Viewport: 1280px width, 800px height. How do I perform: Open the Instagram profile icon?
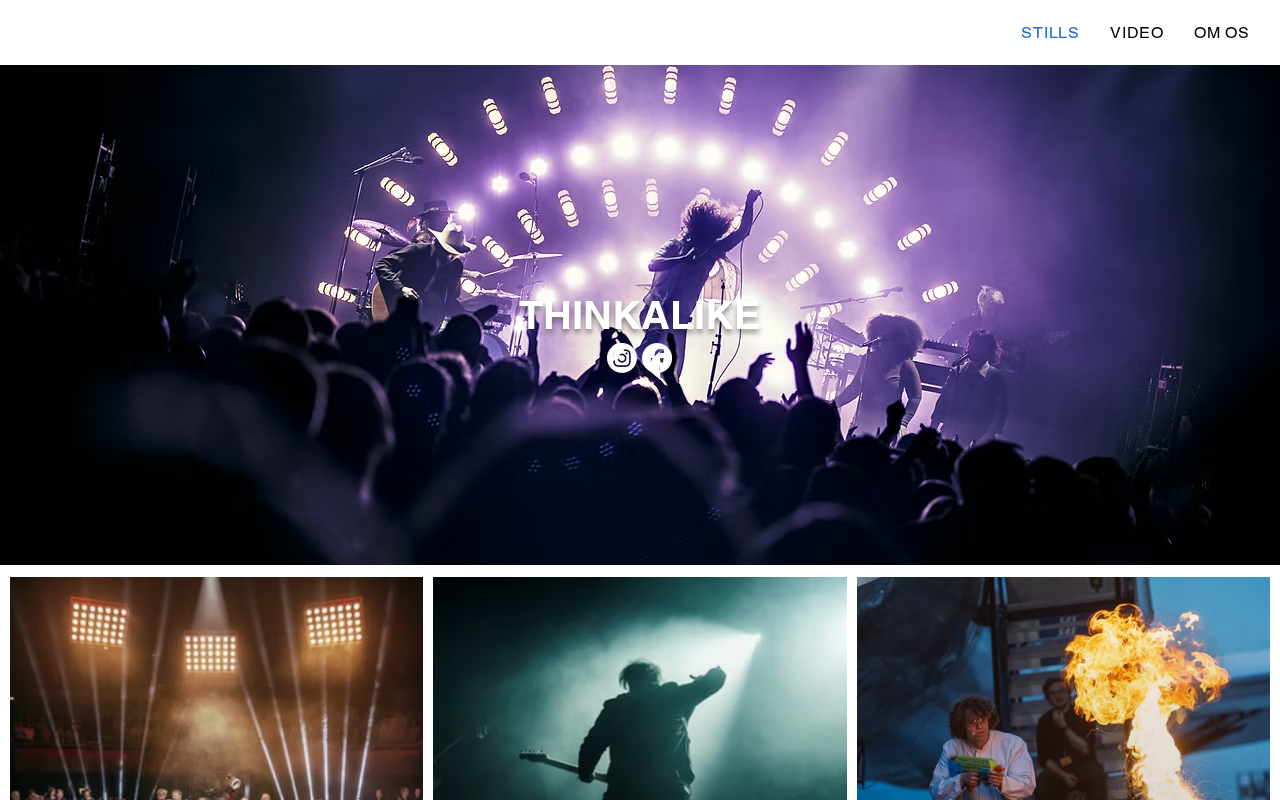621,358
